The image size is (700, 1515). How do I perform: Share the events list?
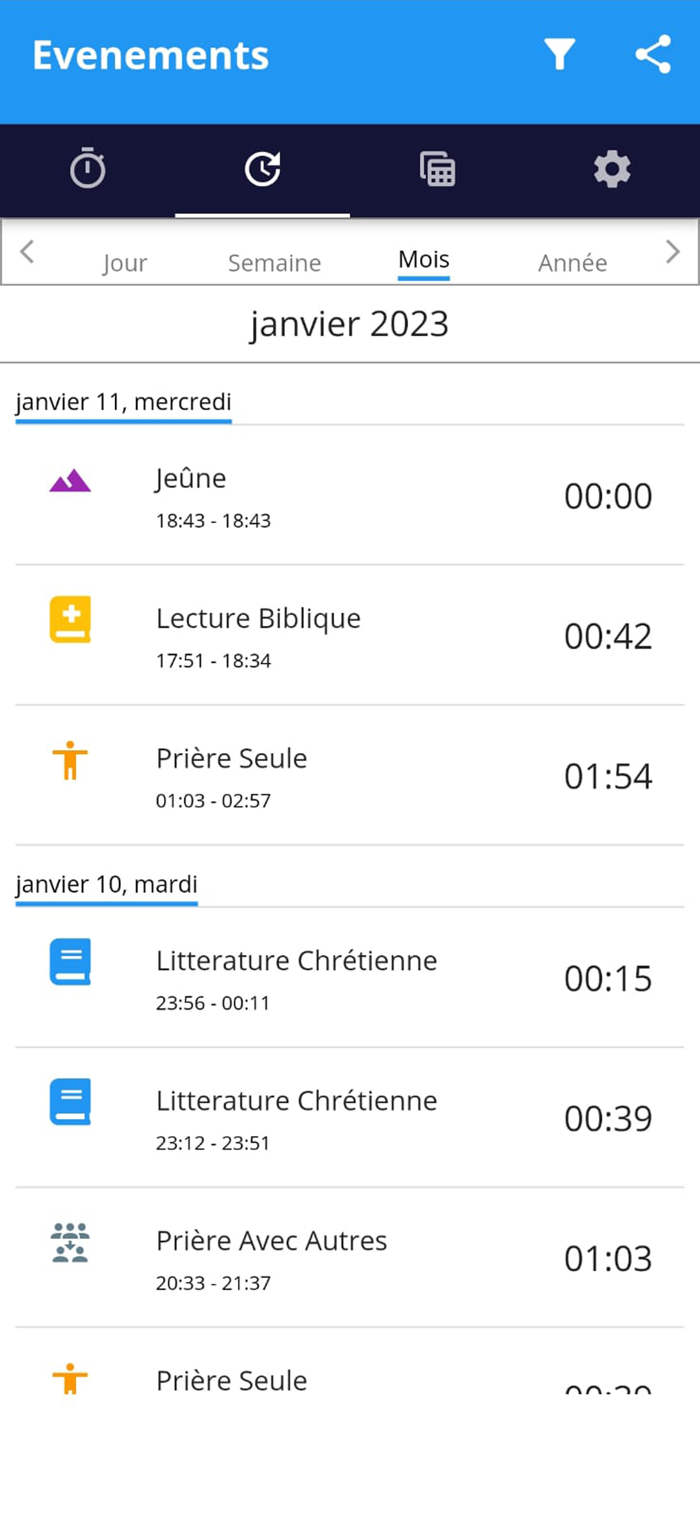coord(653,55)
